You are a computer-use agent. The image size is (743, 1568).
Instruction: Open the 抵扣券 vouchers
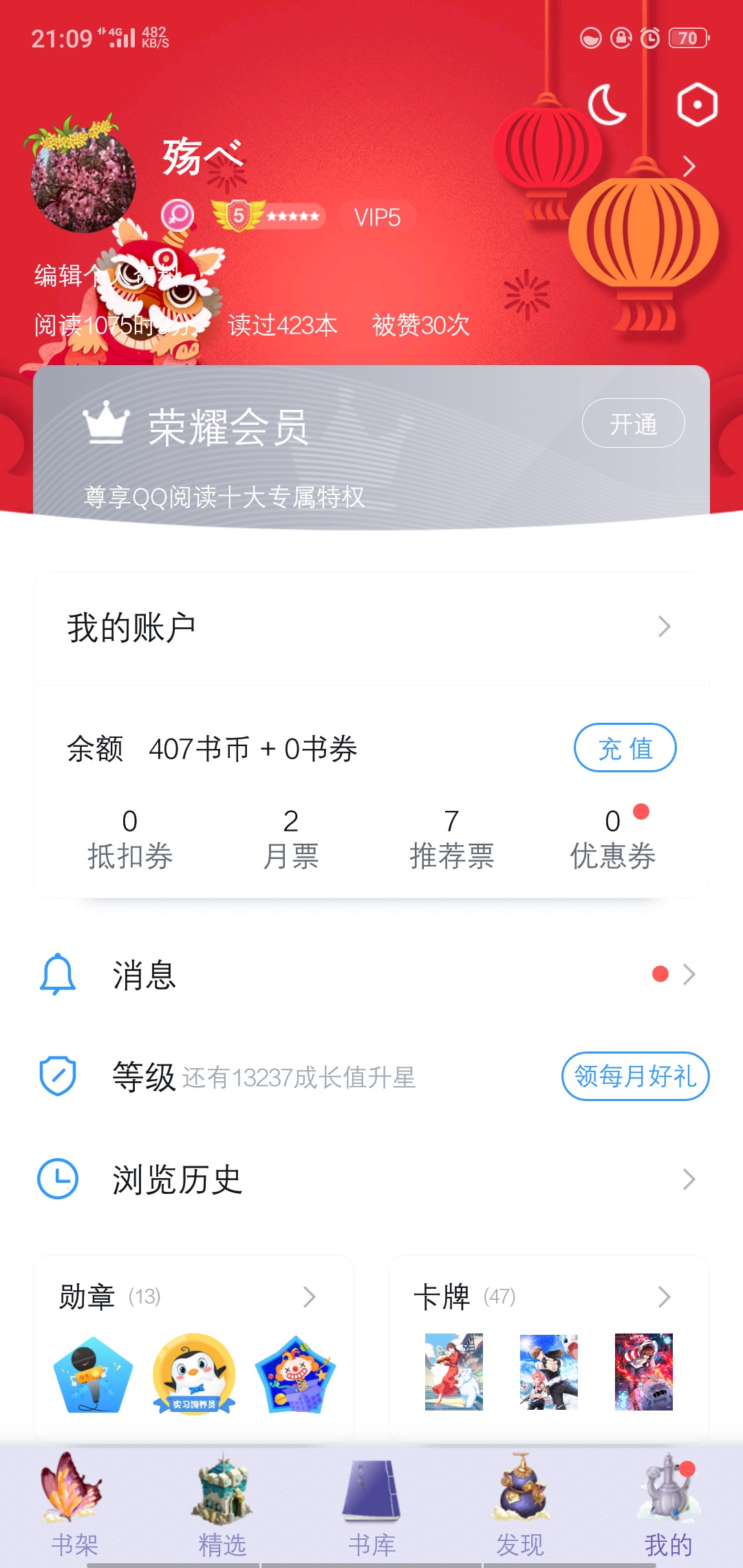129,838
